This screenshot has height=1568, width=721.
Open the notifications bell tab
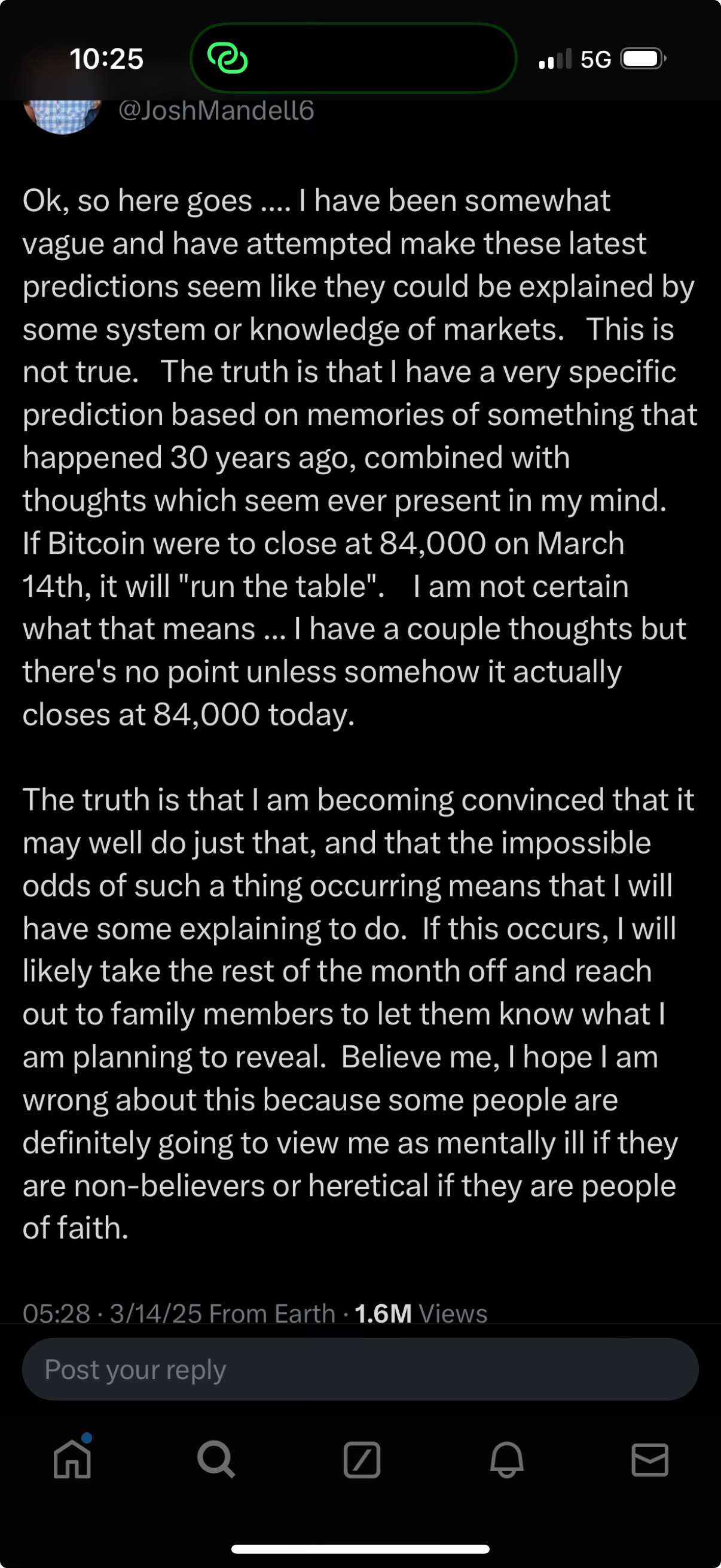pos(507,1460)
